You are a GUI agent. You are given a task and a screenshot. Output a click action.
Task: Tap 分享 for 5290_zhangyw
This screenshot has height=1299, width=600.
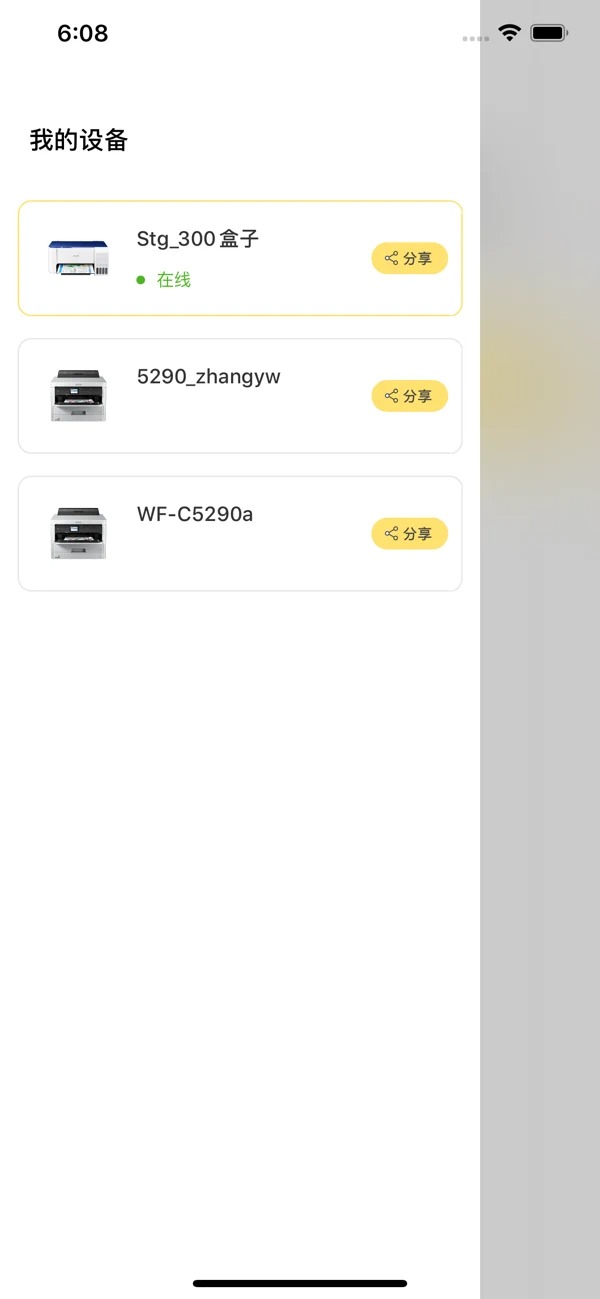pyautogui.click(x=409, y=396)
